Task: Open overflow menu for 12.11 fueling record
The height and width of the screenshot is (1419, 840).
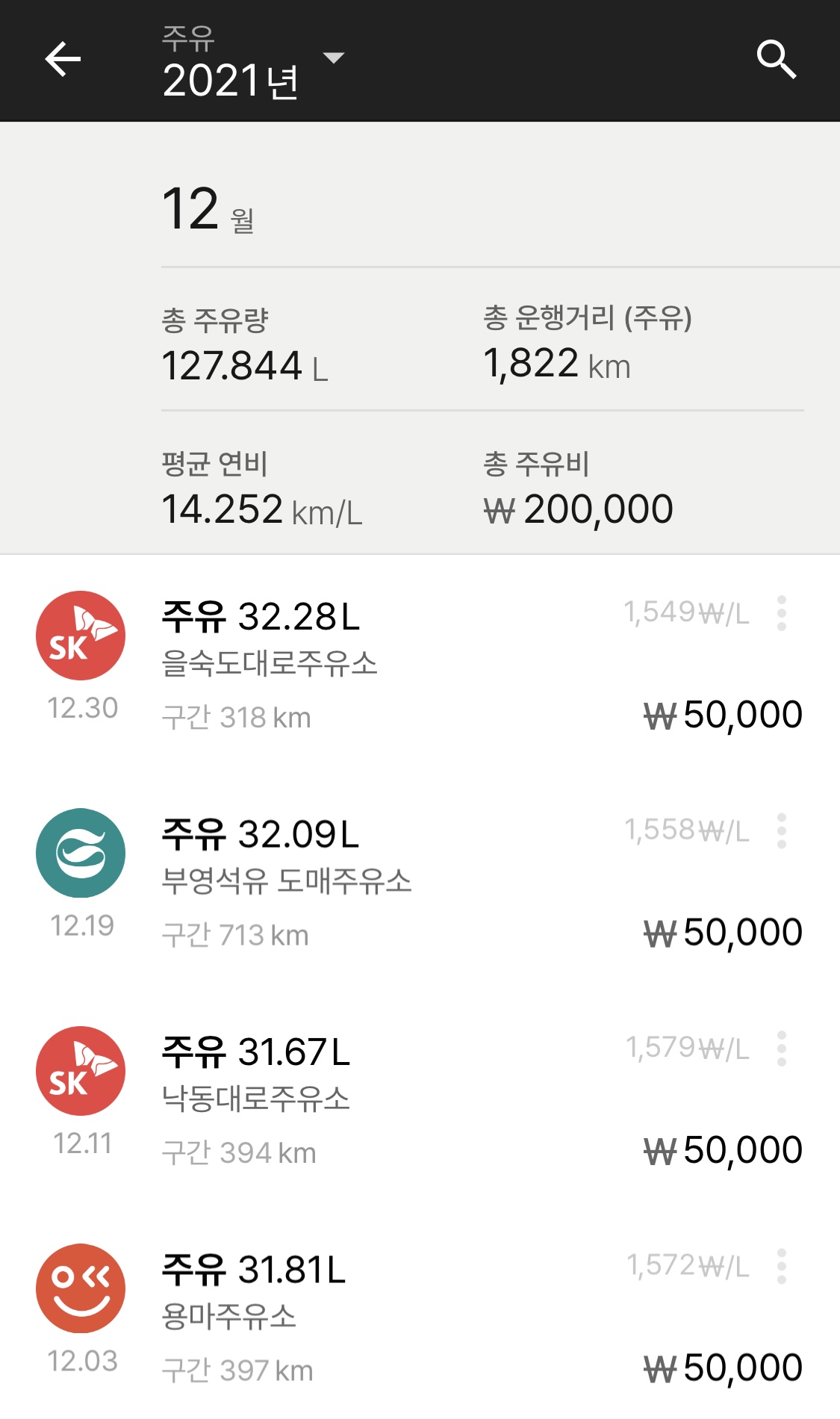Action: (x=782, y=1049)
